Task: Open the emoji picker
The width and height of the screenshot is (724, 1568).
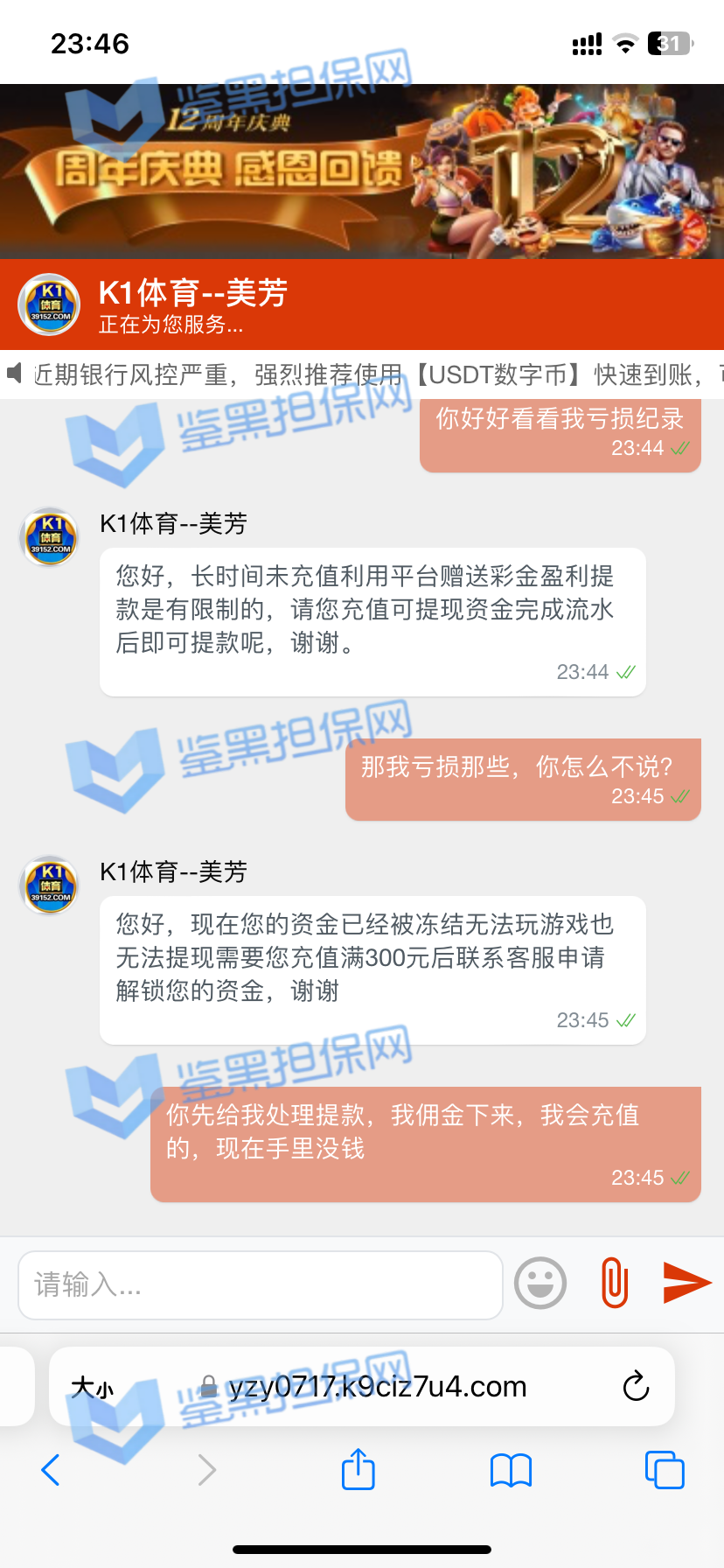Action: point(540,1284)
